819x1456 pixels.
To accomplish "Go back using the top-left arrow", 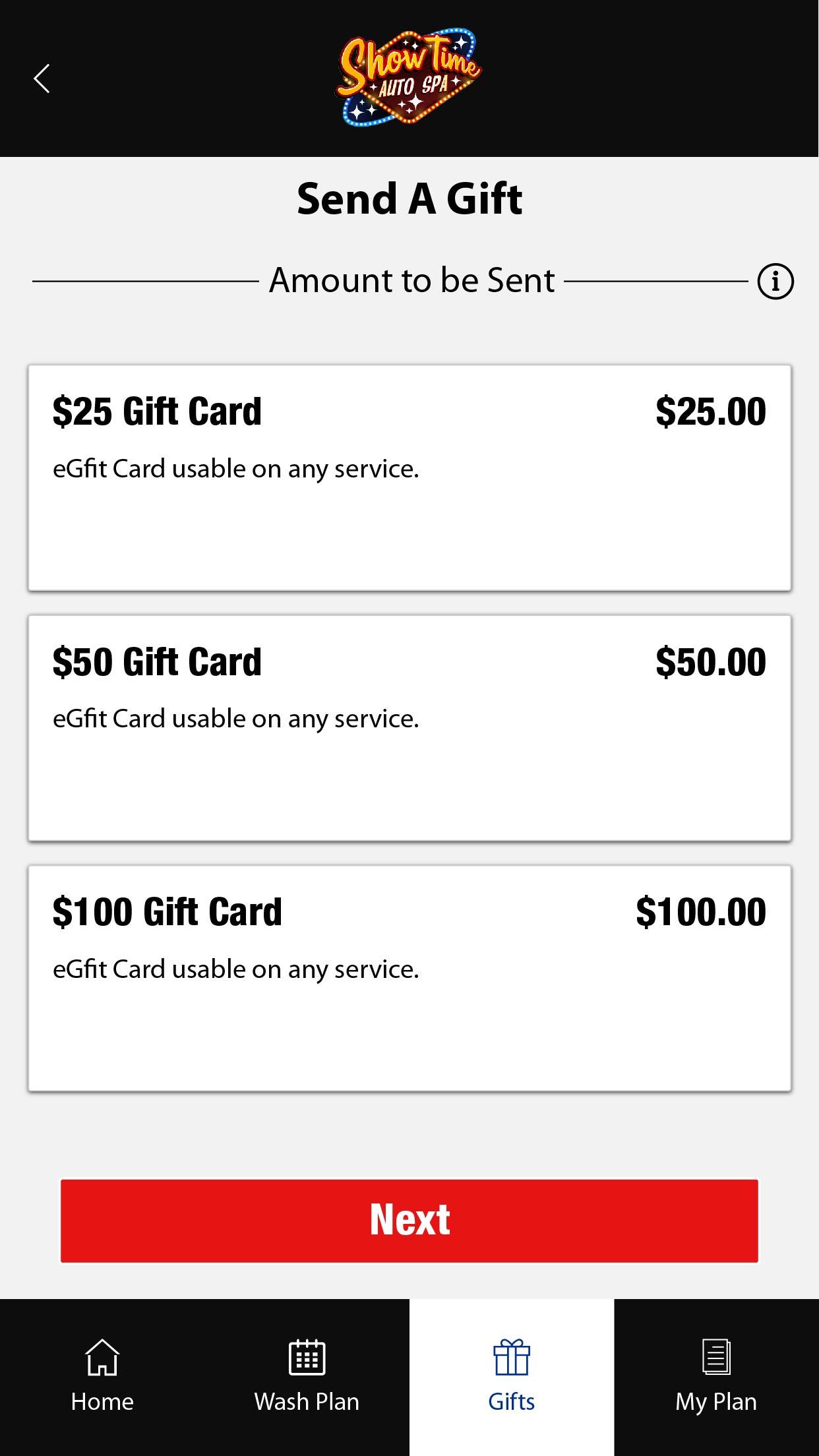I will click(x=42, y=78).
